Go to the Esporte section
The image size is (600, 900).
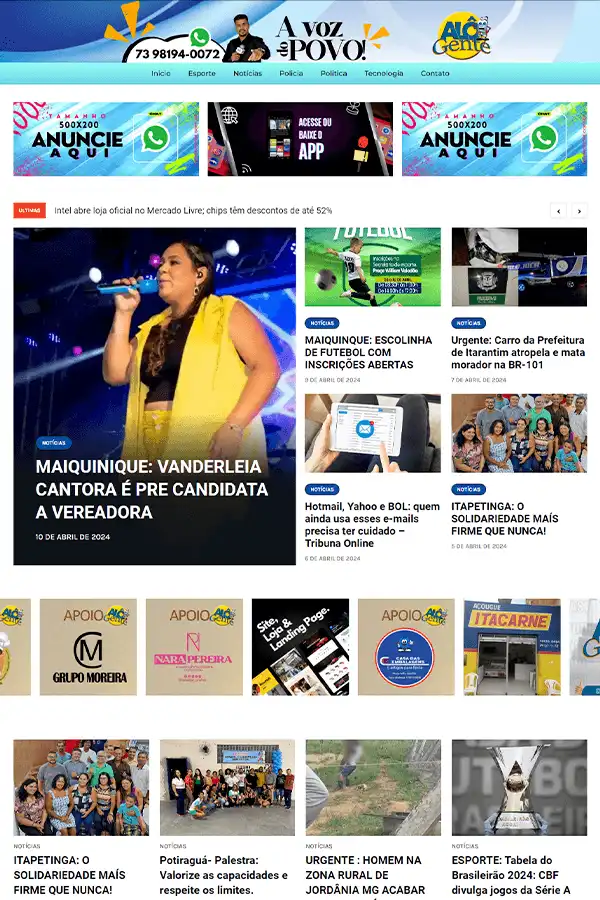pyautogui.click(x=201, y=73)
